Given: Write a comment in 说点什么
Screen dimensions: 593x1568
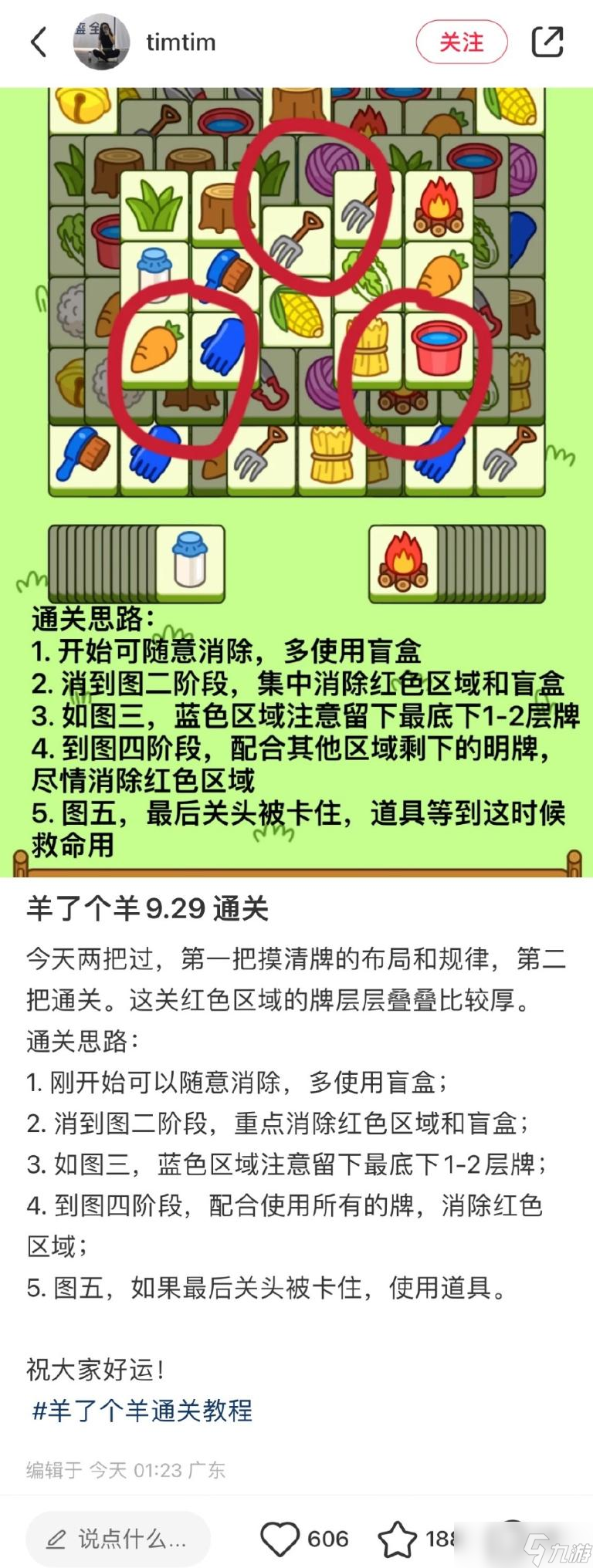Looking at the screenshot, I should [117, 1539].
